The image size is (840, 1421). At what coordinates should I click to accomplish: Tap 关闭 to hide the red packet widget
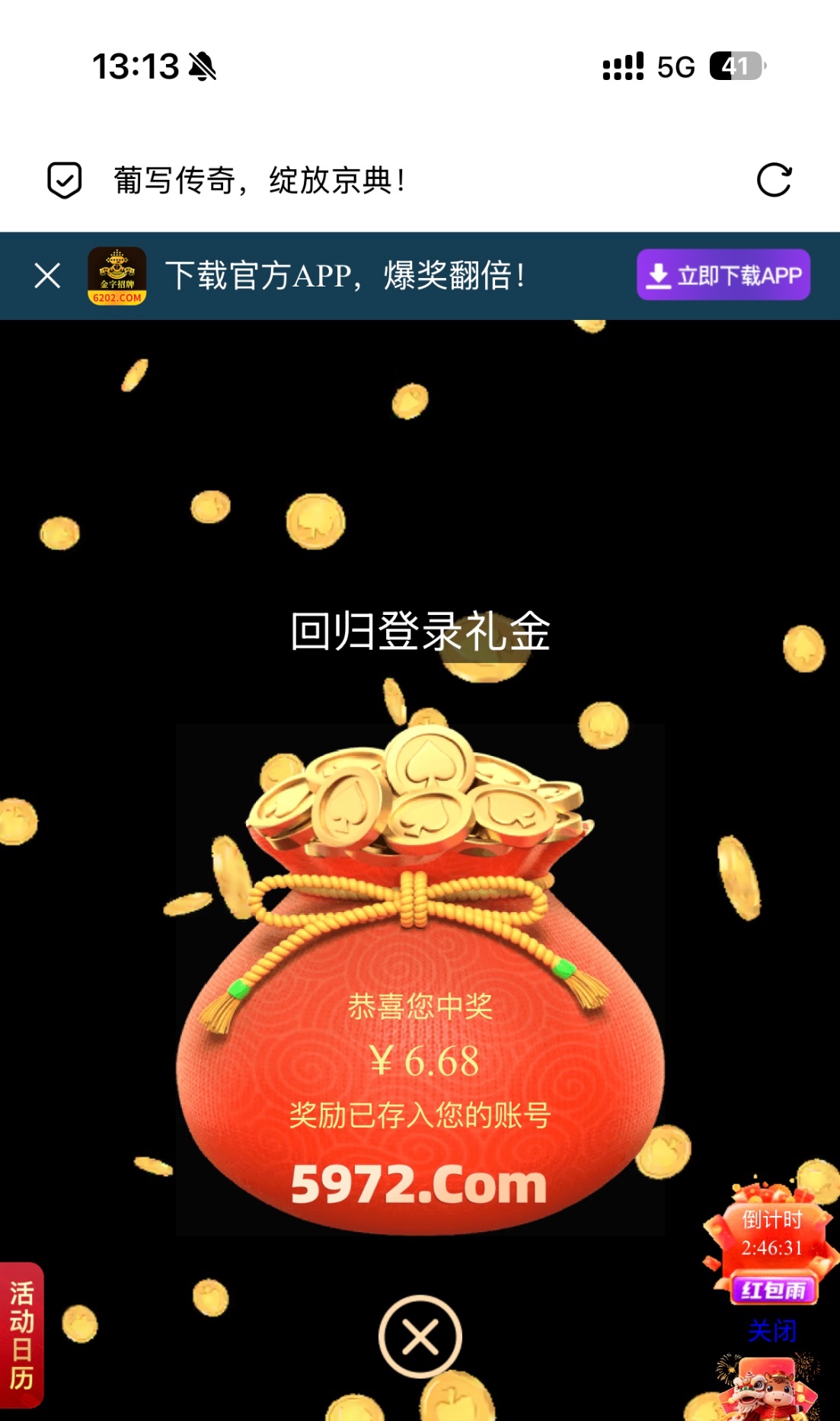coord(771,1331)
